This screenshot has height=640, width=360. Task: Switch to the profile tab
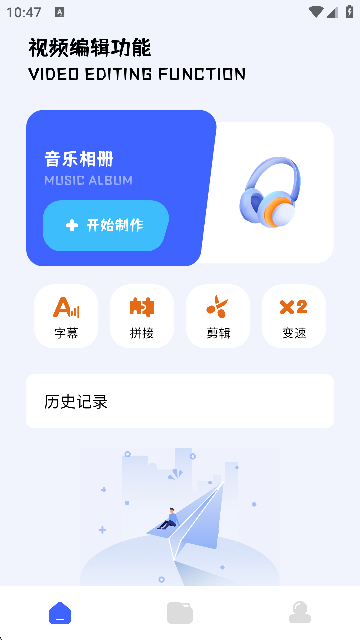(300, 612)
